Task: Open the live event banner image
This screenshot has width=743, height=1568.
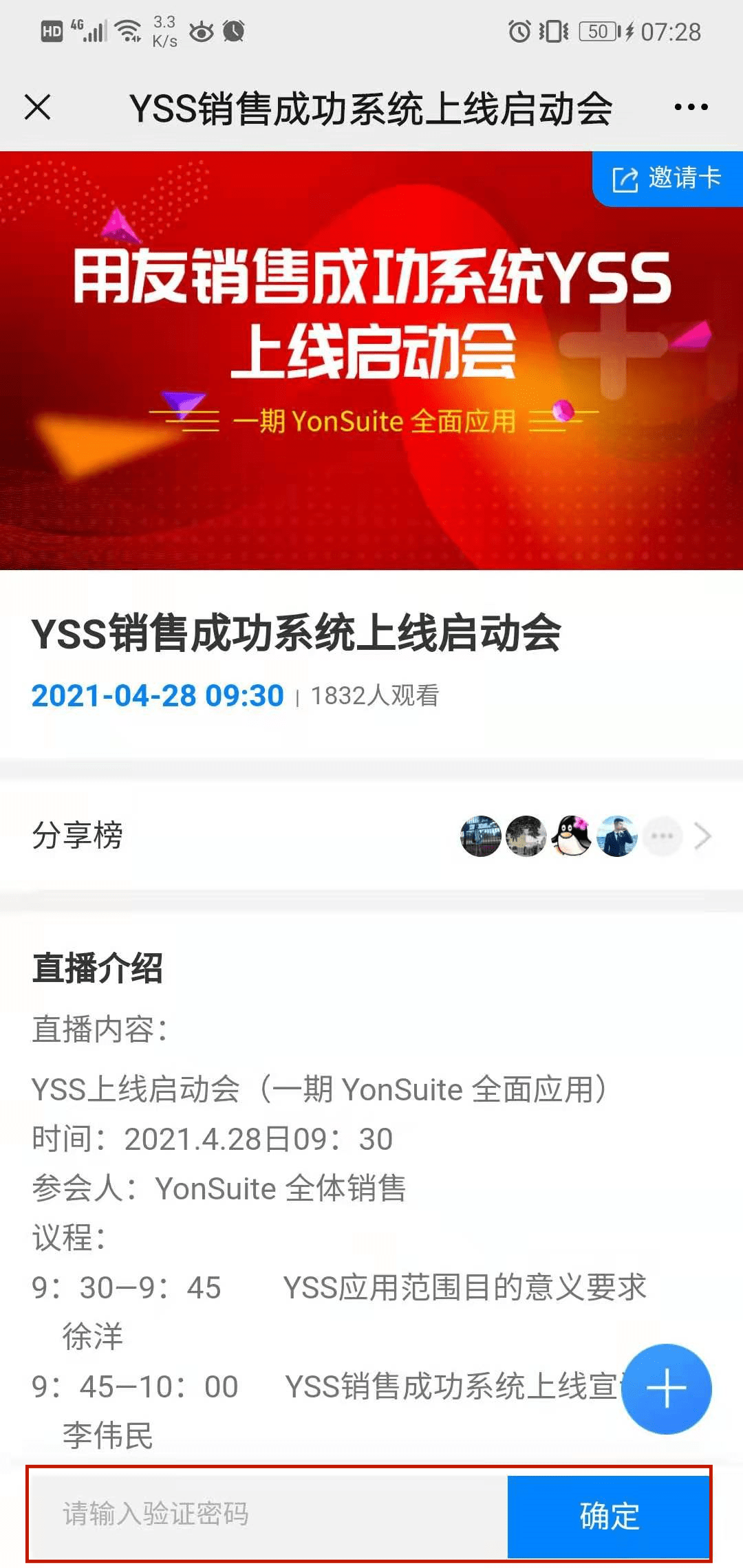Action: click(371, 385)
